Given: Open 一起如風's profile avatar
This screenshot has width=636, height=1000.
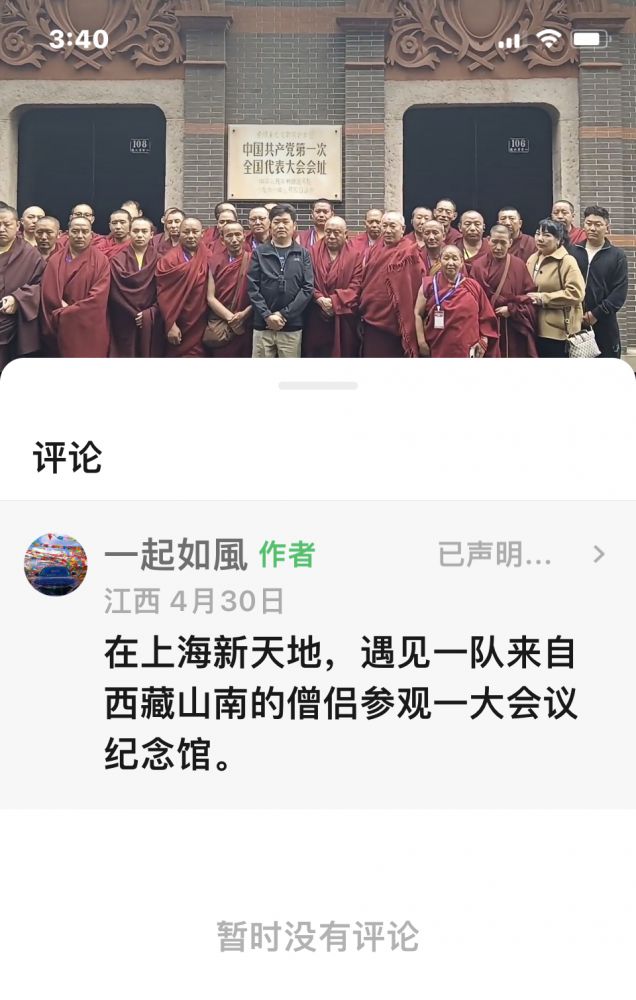Looking at the screenshot, I should (56, 565).
